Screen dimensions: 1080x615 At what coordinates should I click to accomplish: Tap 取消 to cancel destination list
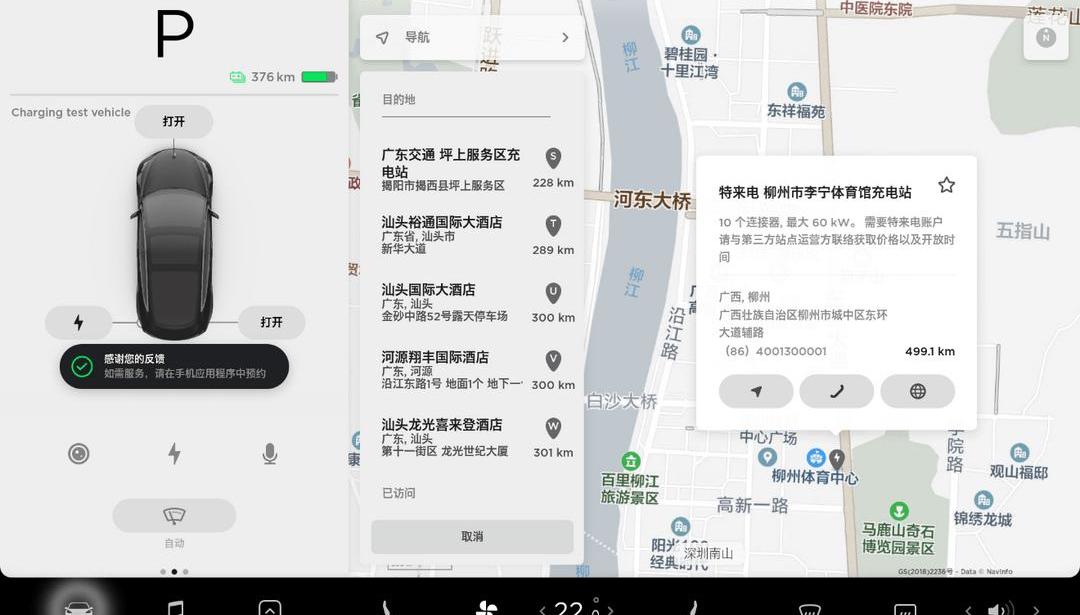coord(472,537)
